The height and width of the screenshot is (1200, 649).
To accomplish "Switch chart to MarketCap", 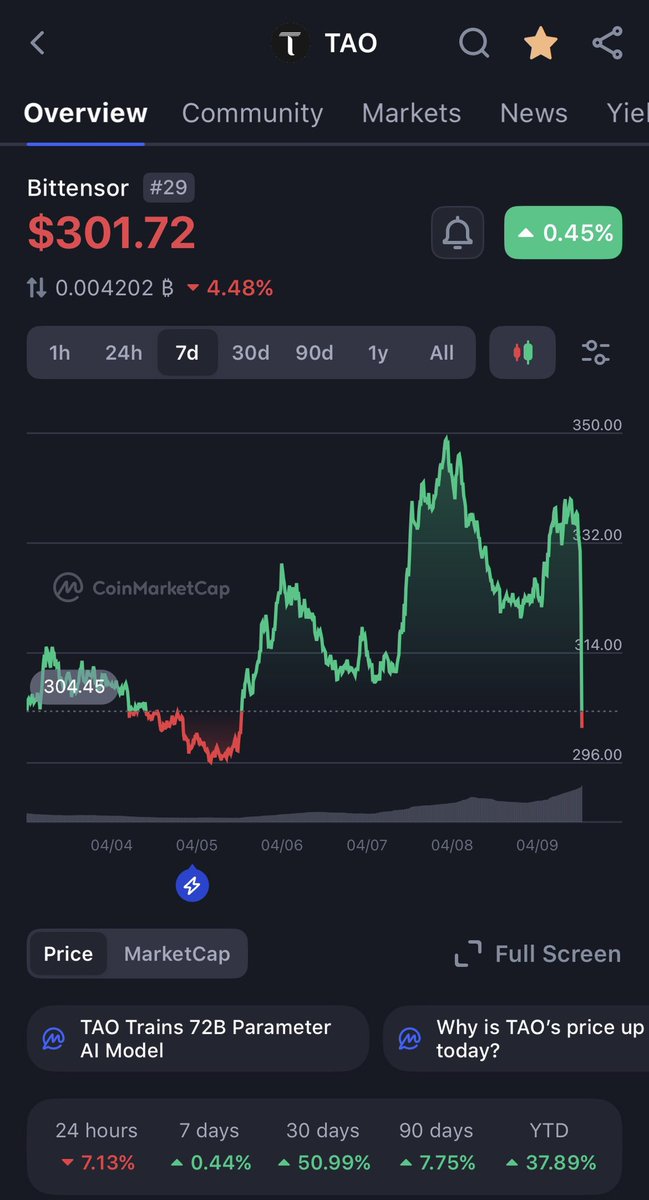I will pyautogui.click(x=177, y=954).
